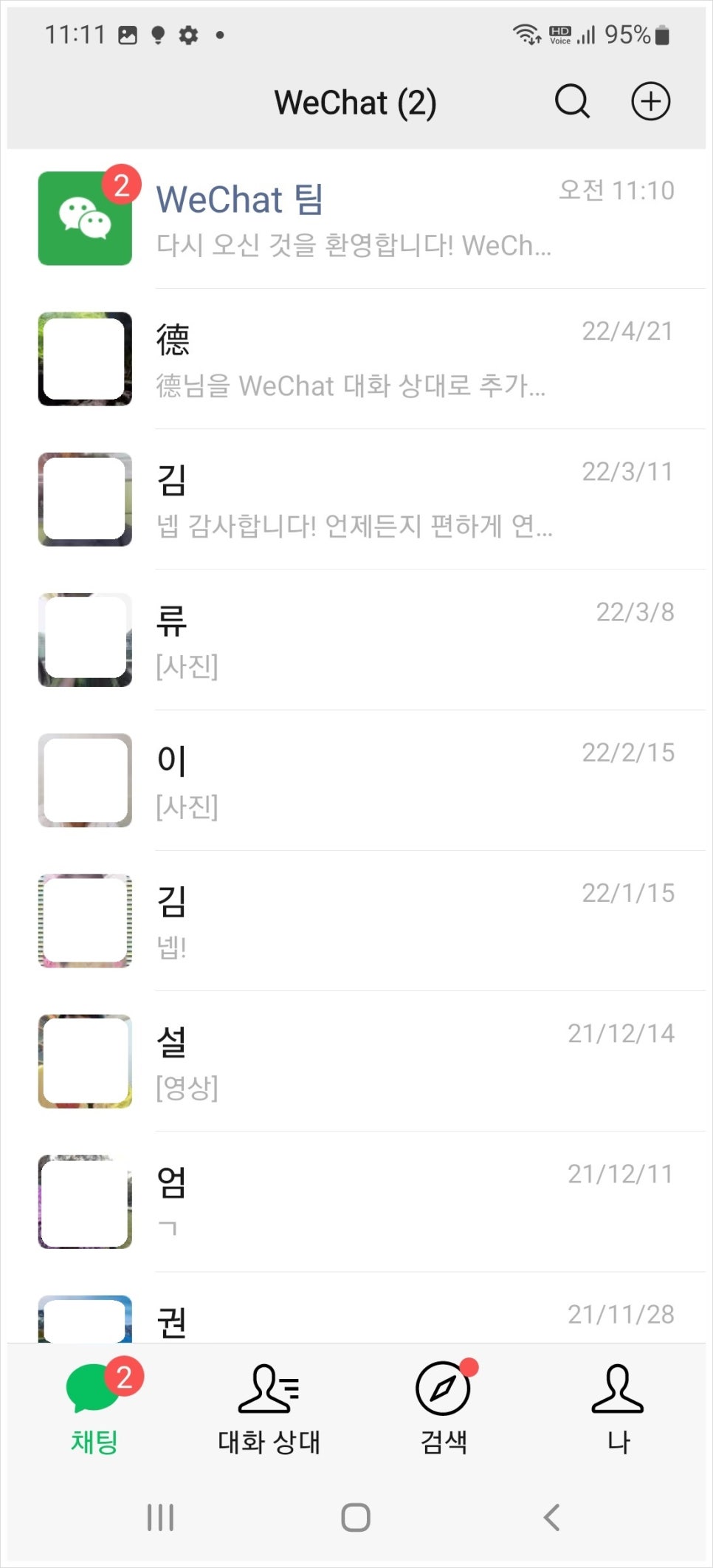Return to the home screen
This screenshot has width=713, height=1568.
pos(356,1518)
